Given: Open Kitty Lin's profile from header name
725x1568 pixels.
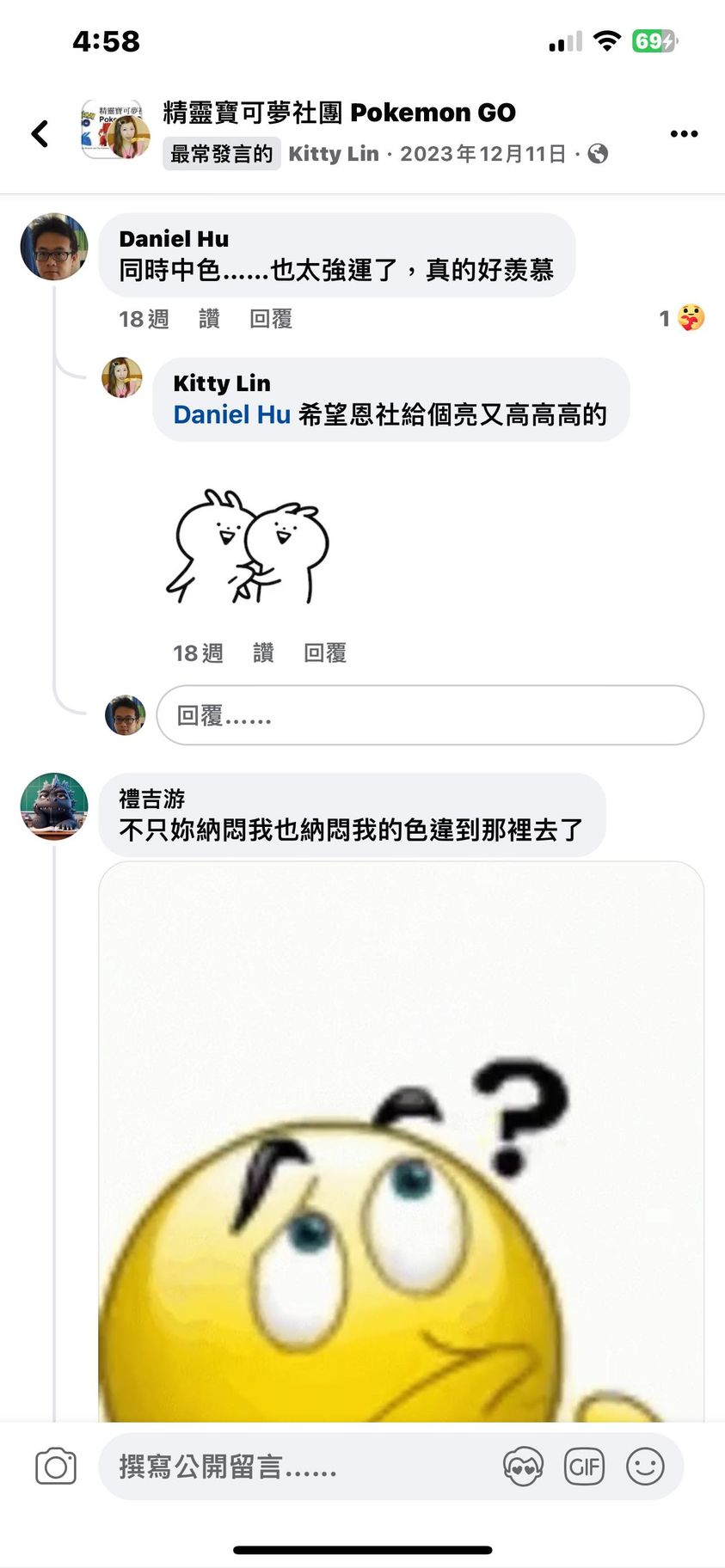Looking at the screenshot, I should 334,154.
